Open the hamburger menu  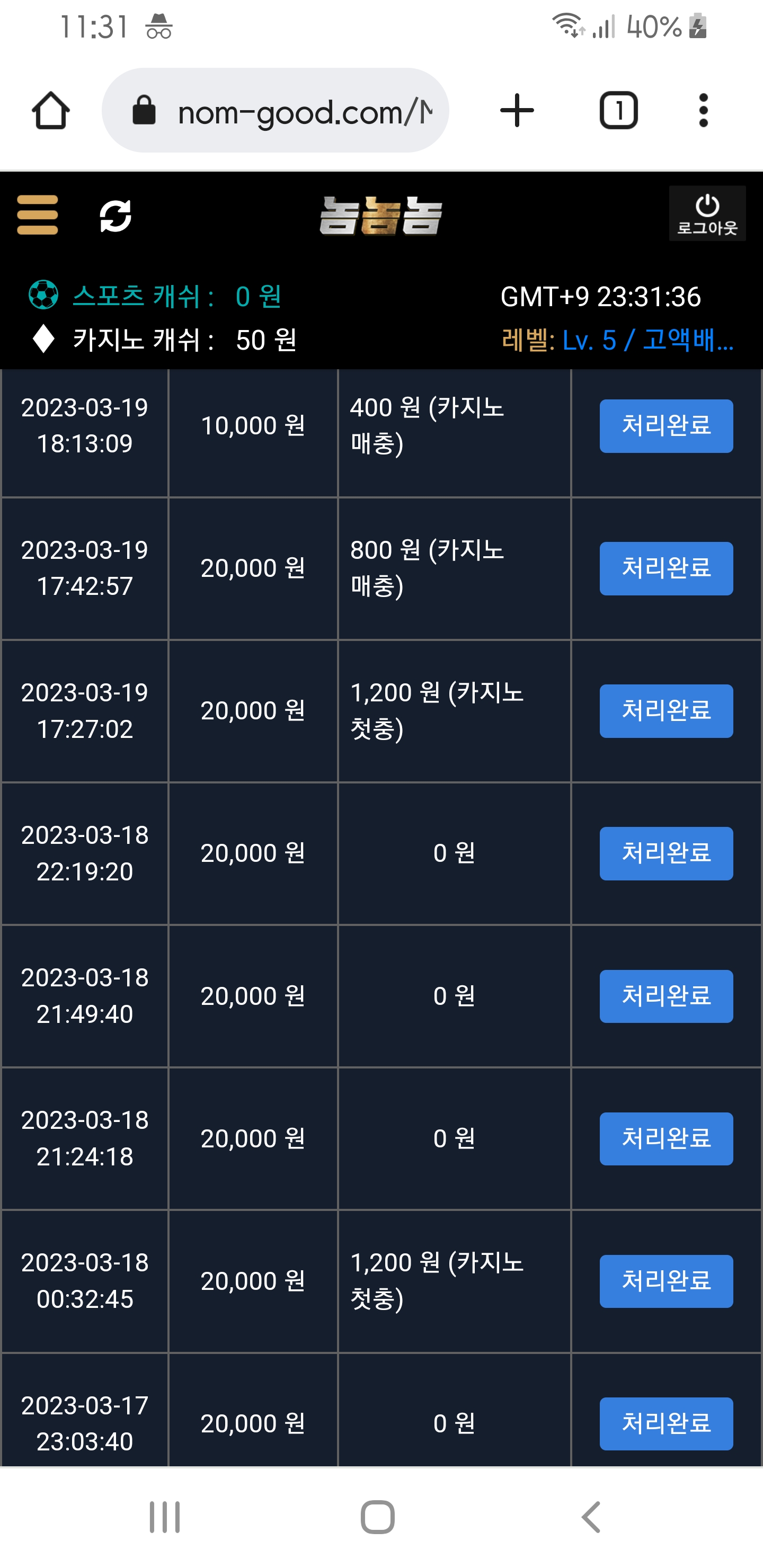coord(38,215)
